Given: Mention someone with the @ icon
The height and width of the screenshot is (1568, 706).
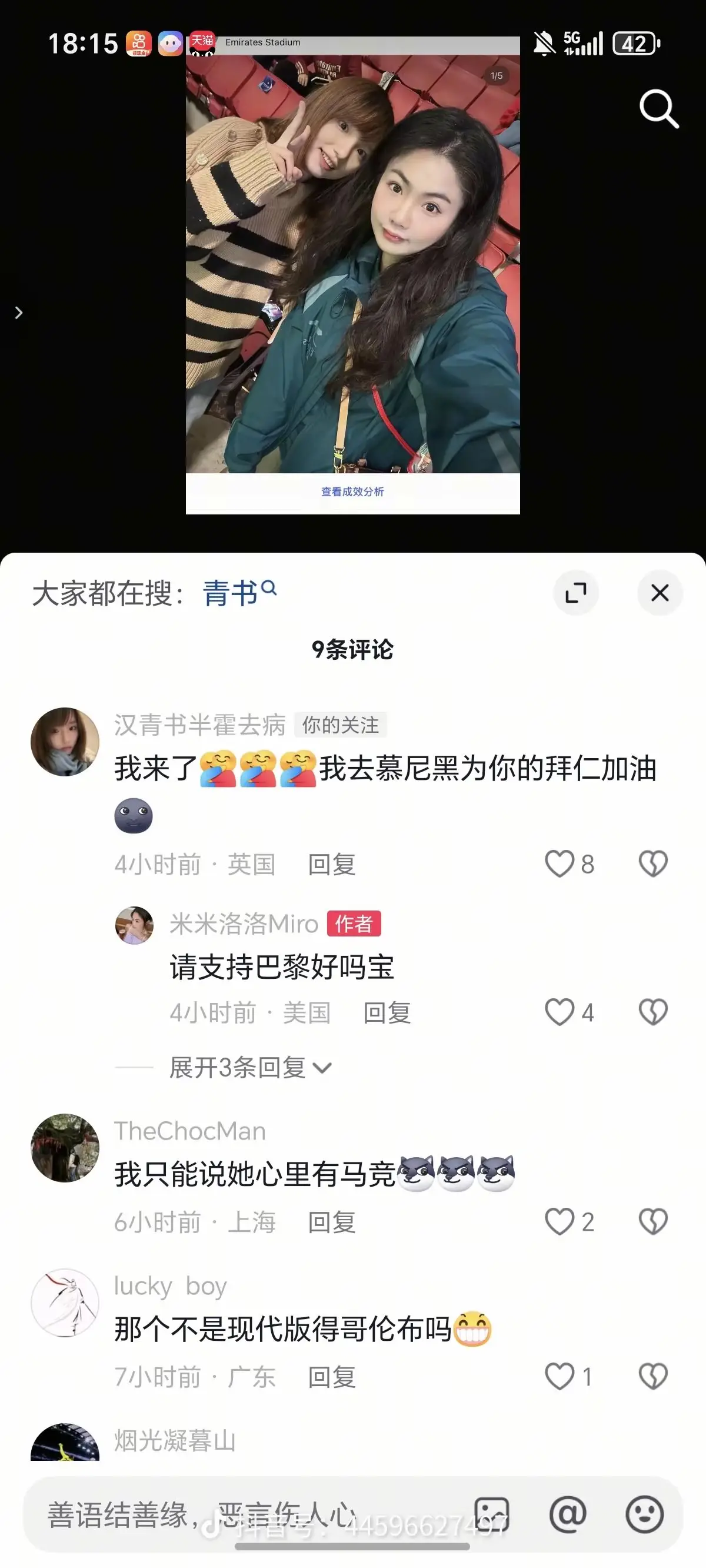Looking at the screenshot, I should tap(568, 1514).
